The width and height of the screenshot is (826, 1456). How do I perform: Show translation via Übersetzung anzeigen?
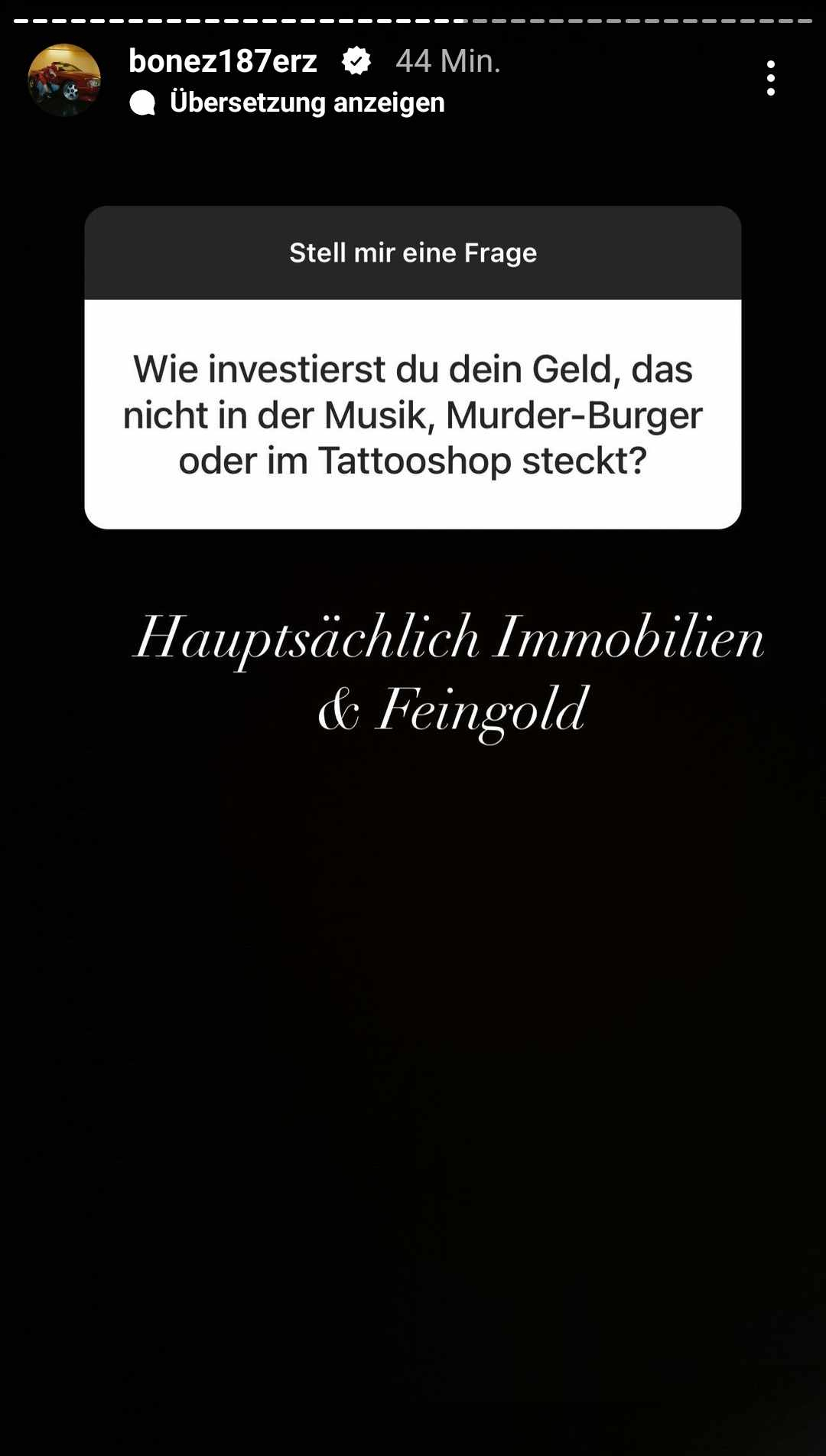pyautogui.click(x=306, y=103)
